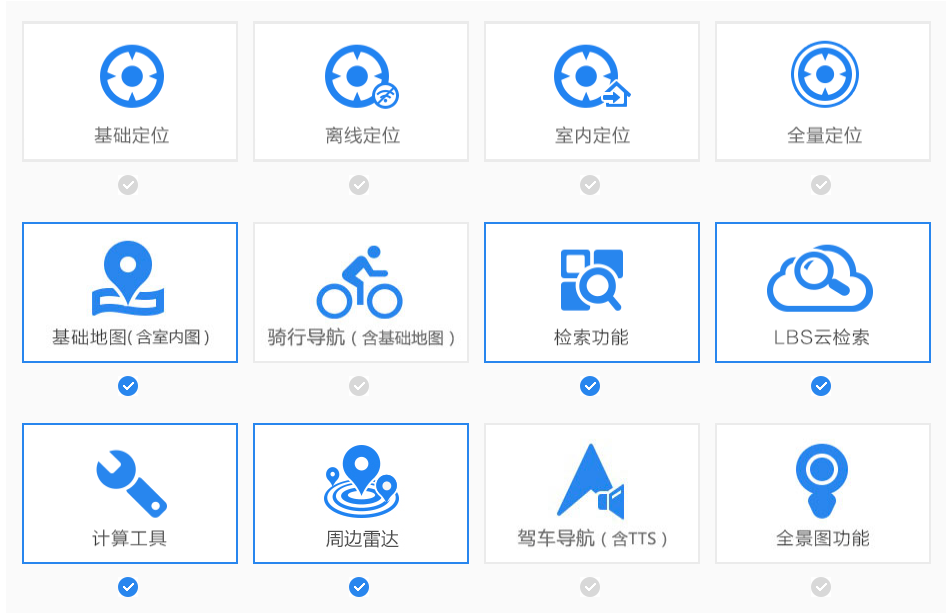The width and height of the screenshot is (952, 613).
Task: Select the 离线定位 card
Action: pos(361,91)
